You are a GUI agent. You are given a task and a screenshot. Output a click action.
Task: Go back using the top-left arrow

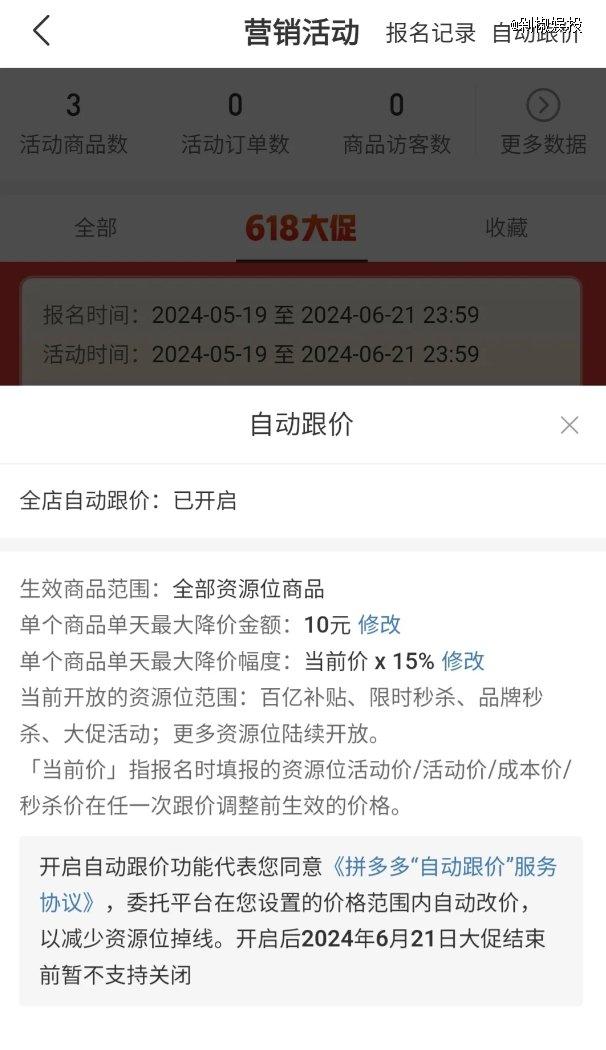point(41,32)
